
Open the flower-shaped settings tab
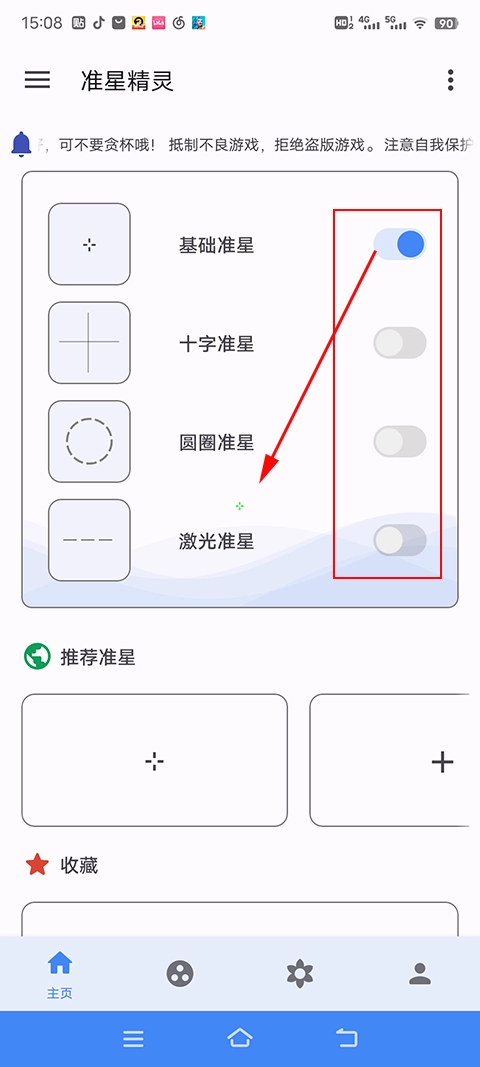click(300, 974)
